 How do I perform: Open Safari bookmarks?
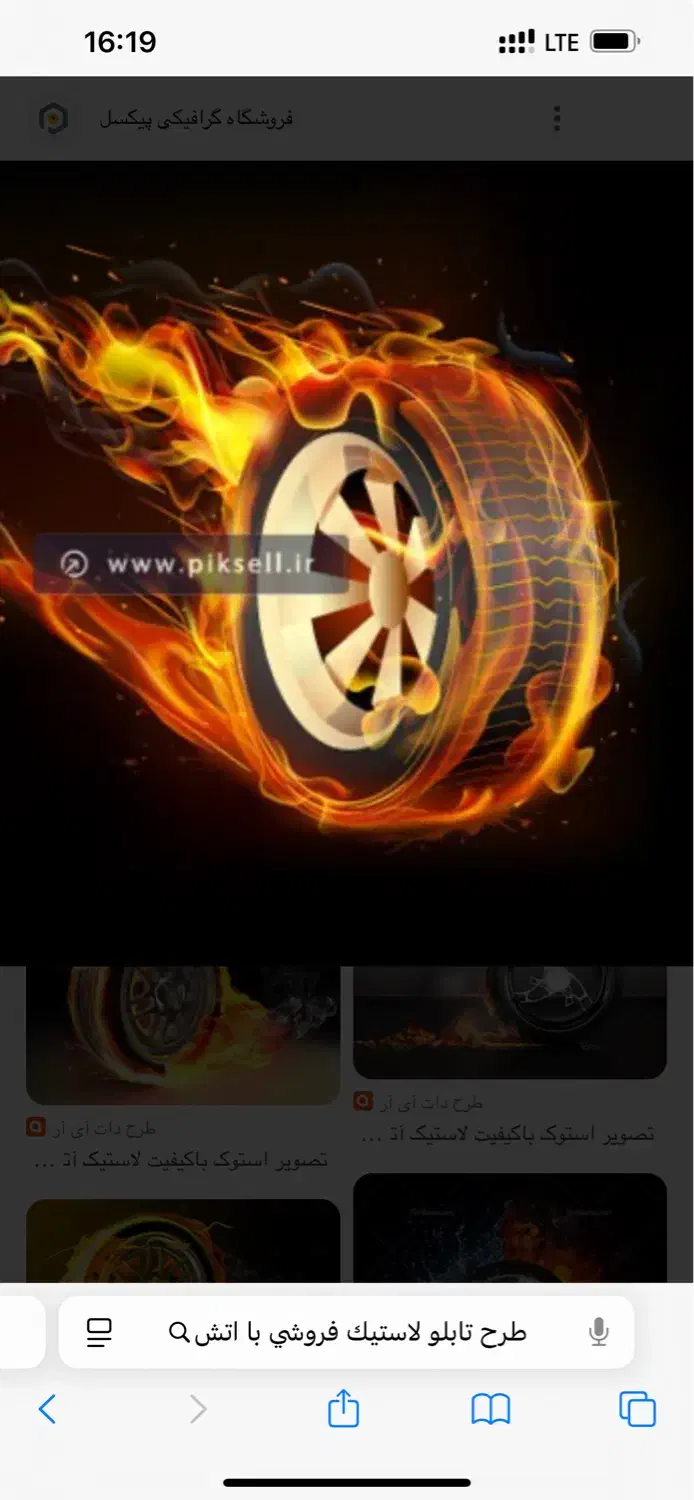[x=491, y=1410]
